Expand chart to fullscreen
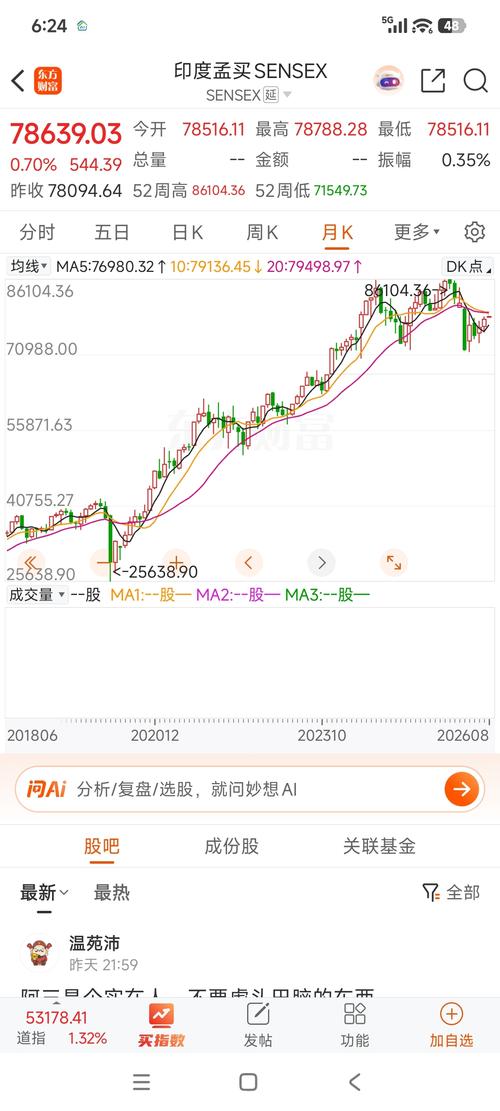 pos(393,563)
